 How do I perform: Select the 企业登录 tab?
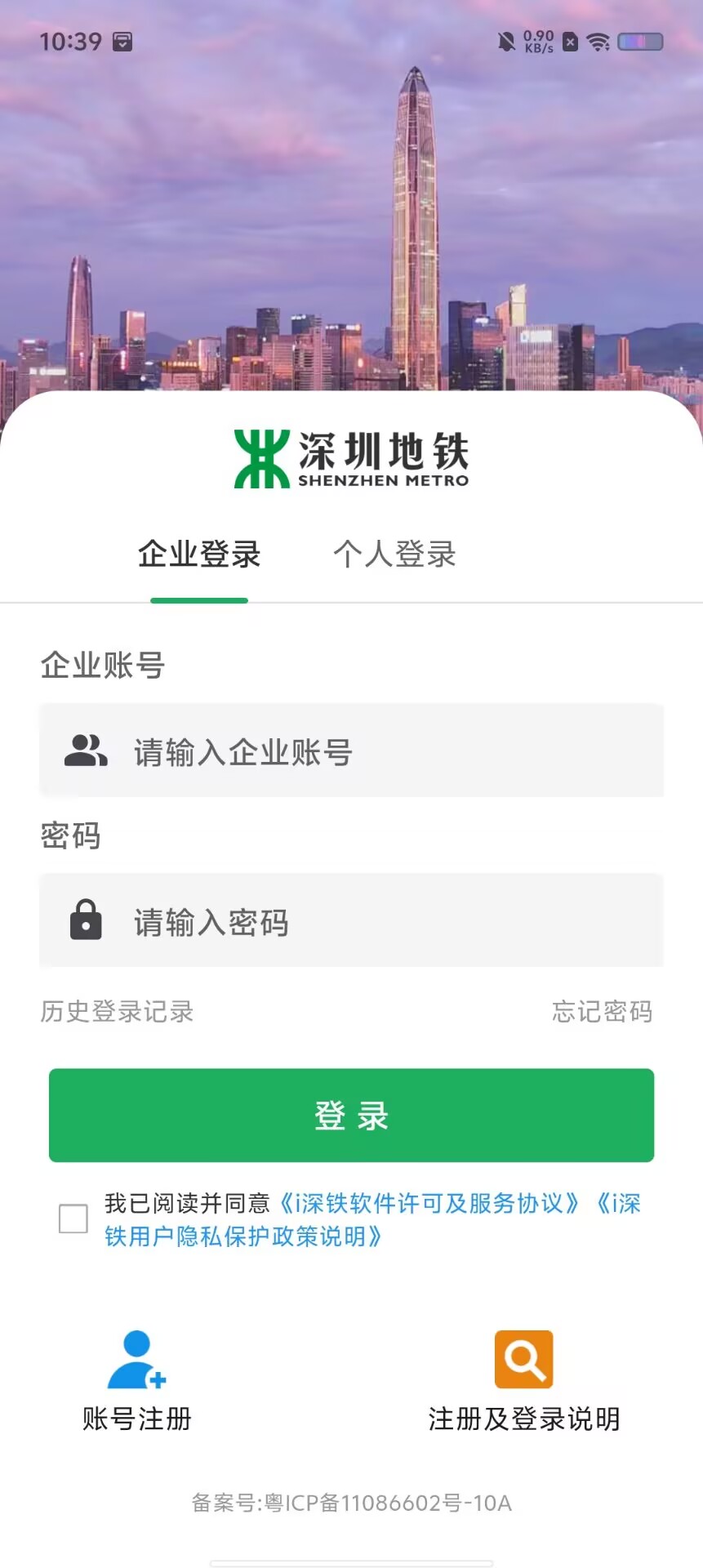(x=199, y=555)
